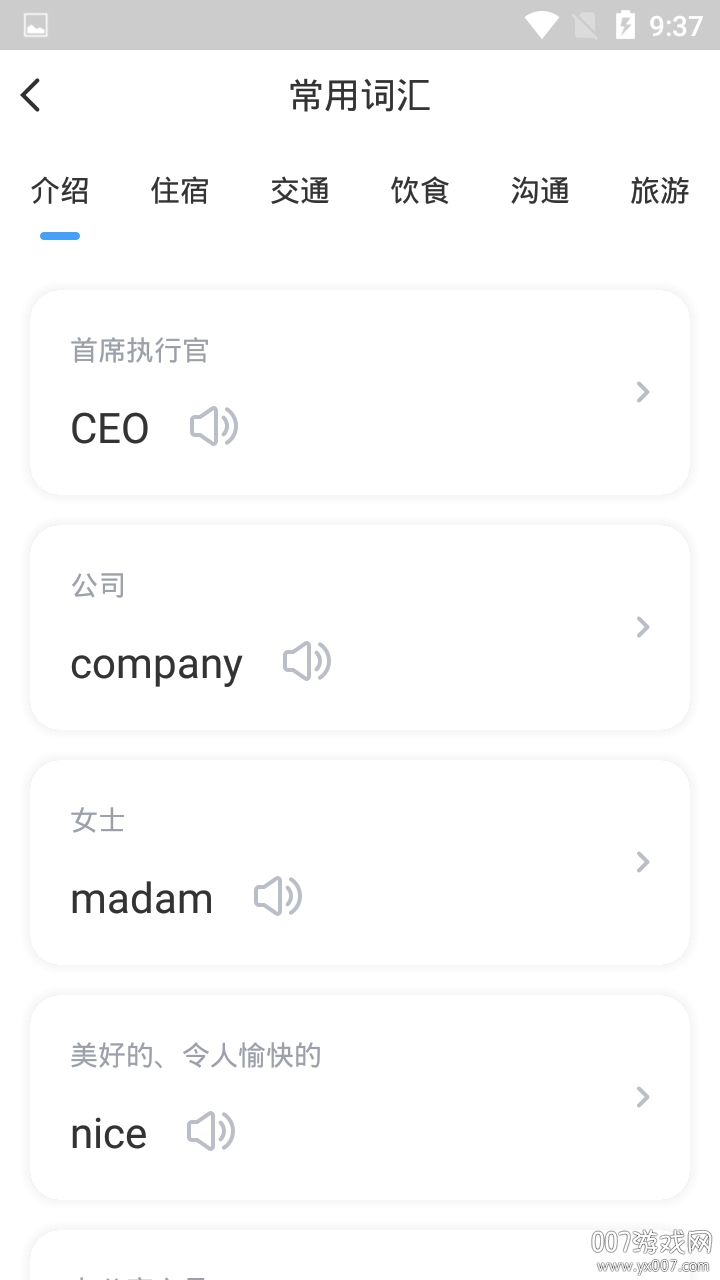
Task: Open the 旅游 tab
Action: point(660,190)
